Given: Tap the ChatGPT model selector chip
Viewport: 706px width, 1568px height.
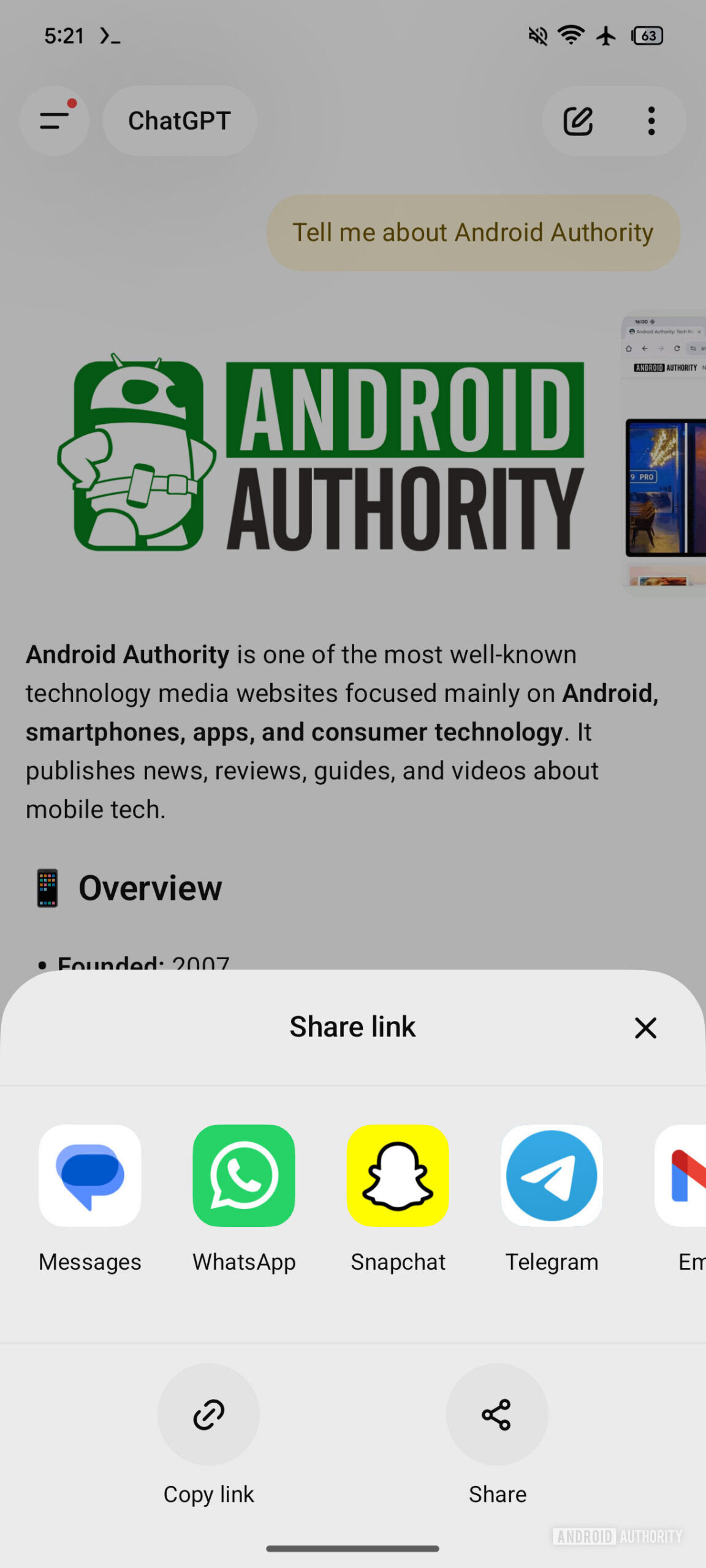Looking at the screenshot, I should pos(179,121).
